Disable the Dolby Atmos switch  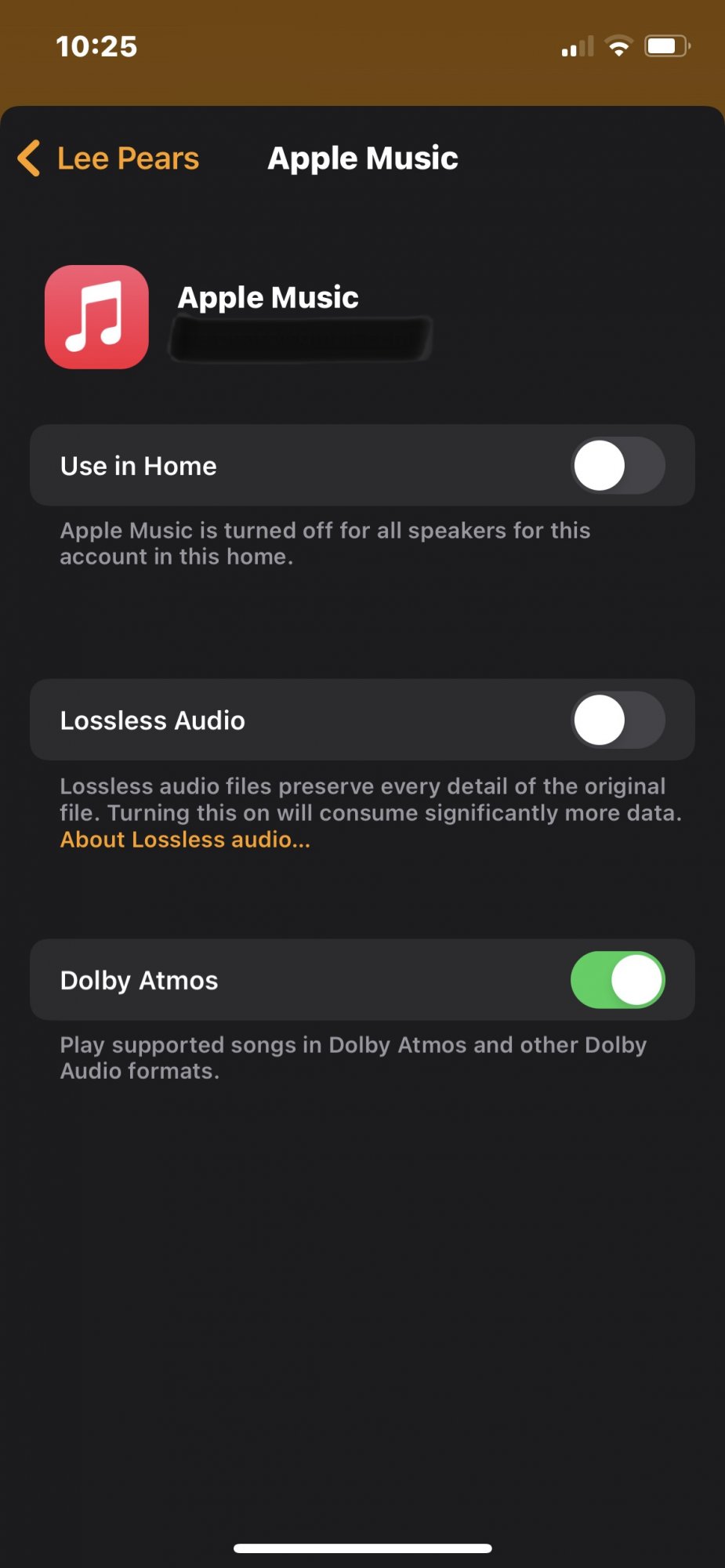618,980
